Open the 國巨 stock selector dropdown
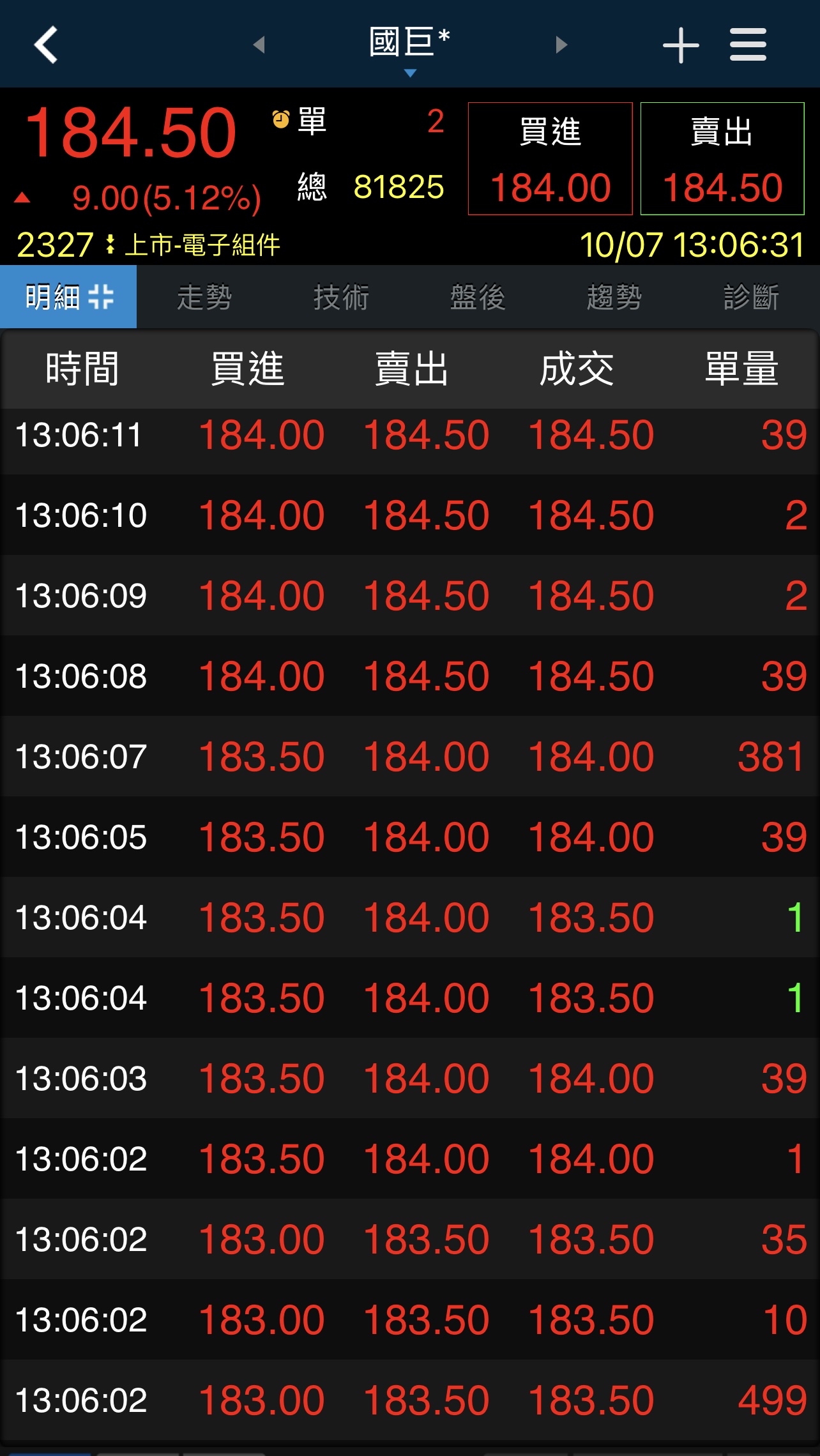The height and width of the screenshot is (1456, 820). [409, 48]
